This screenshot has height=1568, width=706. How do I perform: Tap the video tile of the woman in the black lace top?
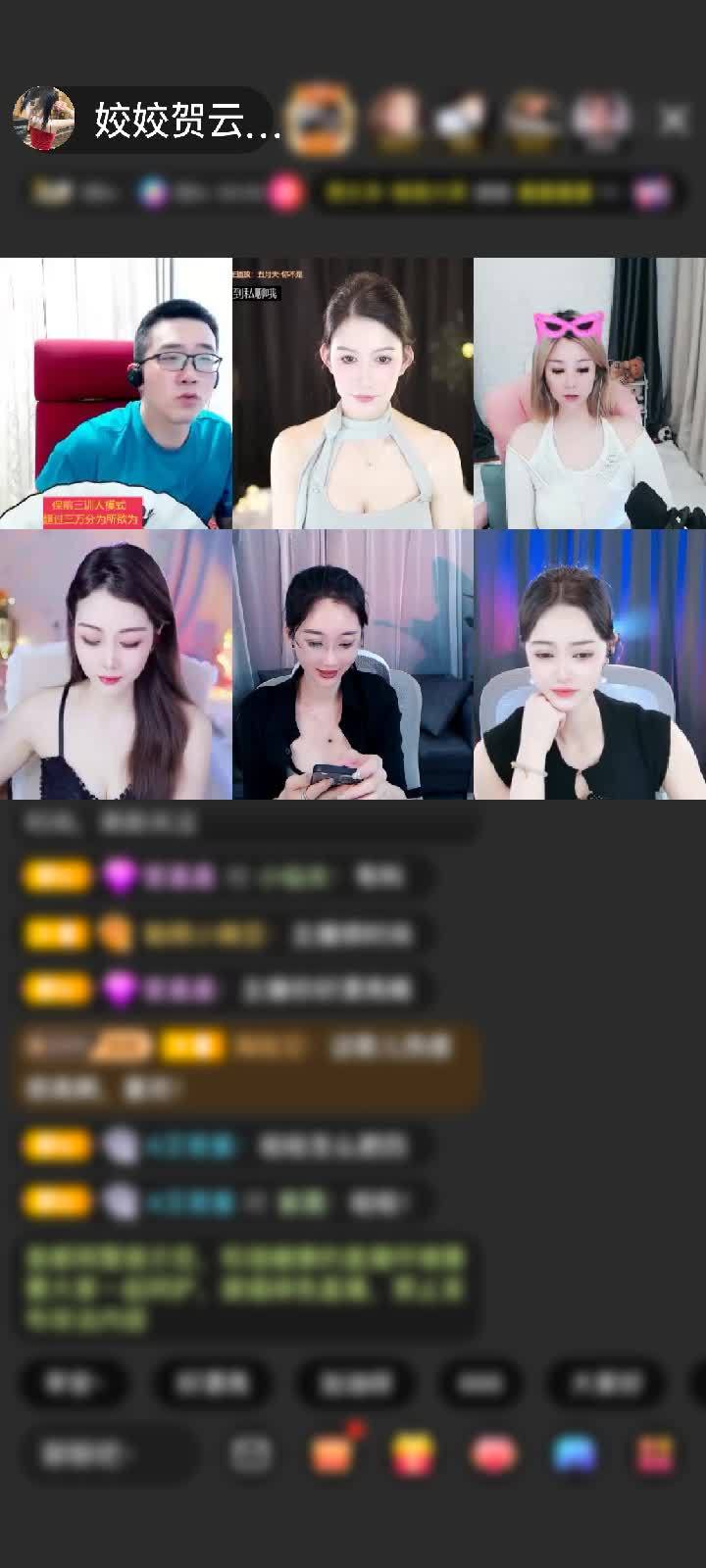[x=116, y=664]
